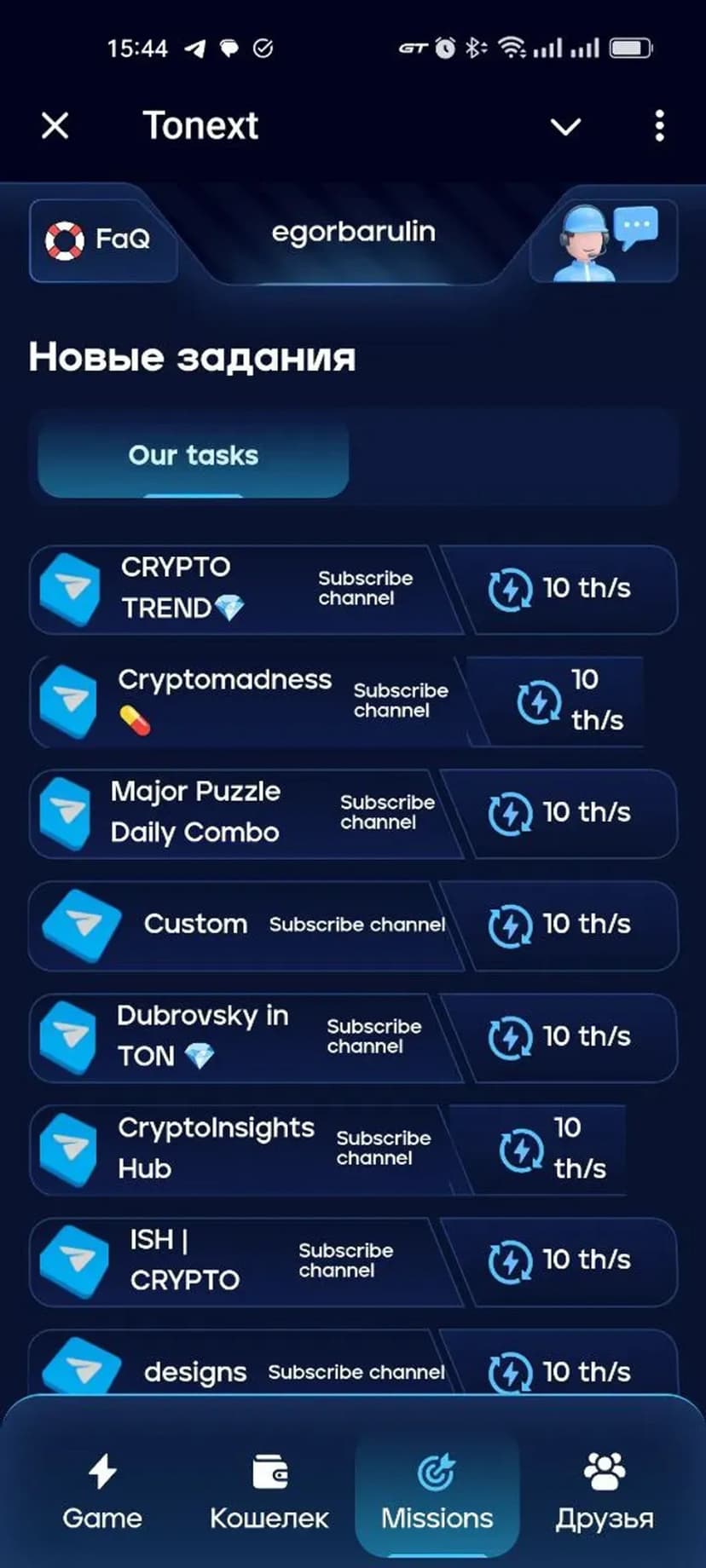Close the Tonext mini app
Screen dimensions: 706x1568
(55, 126)
